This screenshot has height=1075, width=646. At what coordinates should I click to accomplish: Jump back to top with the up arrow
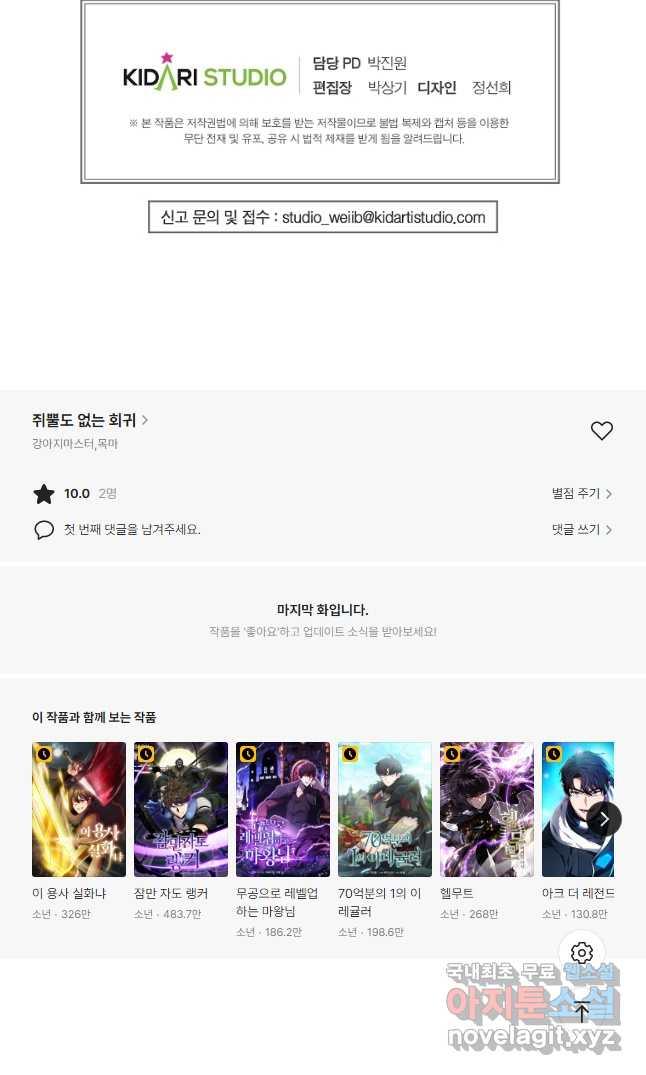(x=582, y=1011)
